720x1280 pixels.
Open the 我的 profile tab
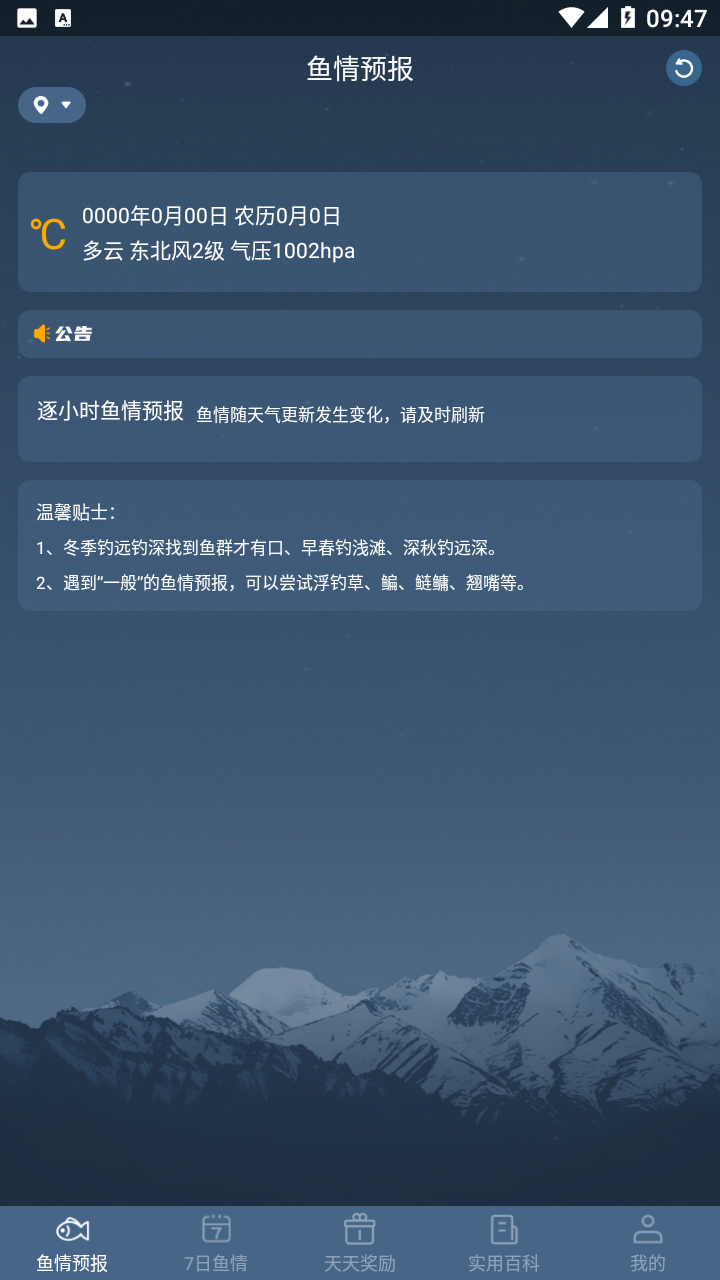coord(648,1243)
